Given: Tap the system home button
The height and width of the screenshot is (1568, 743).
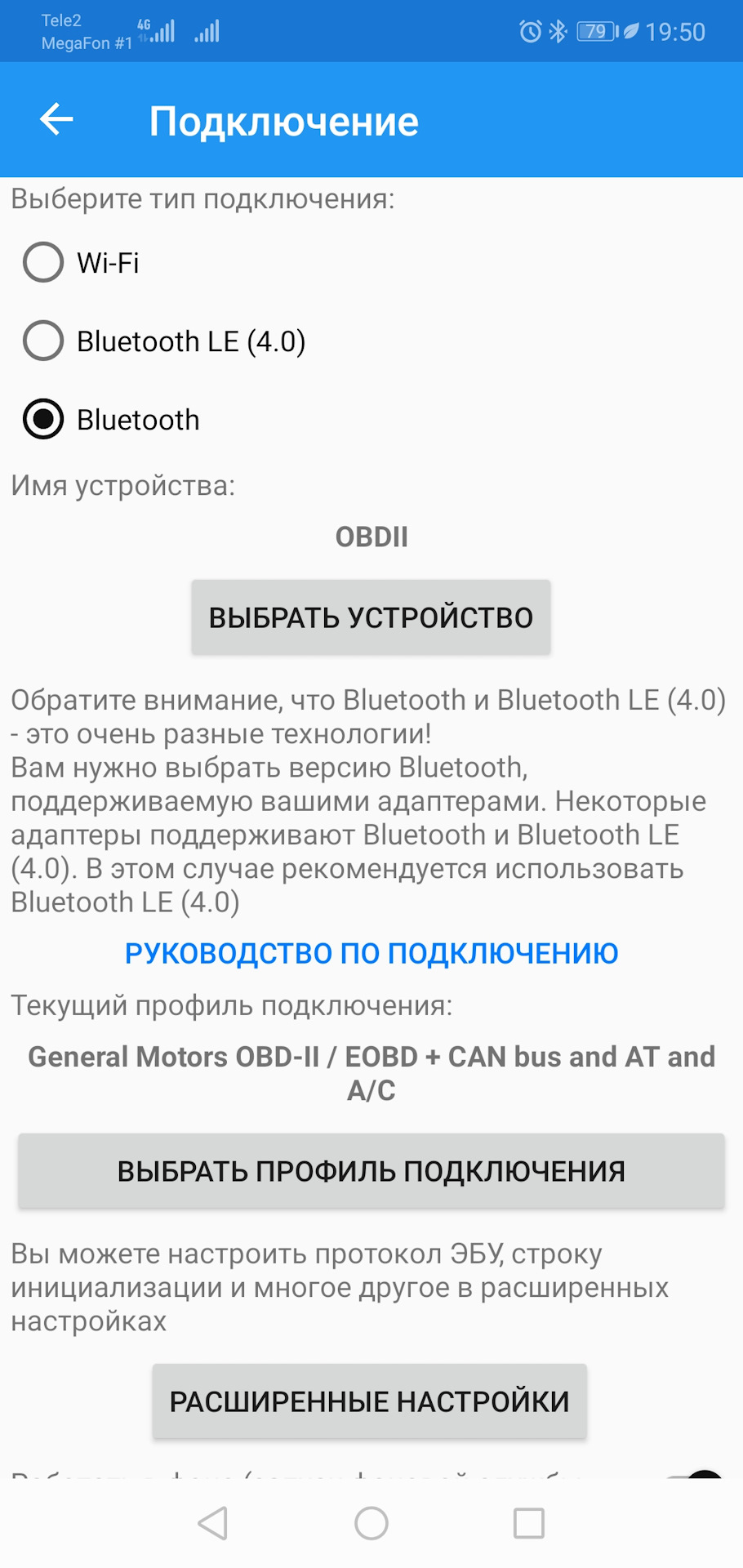Looking at the screenshot, I should pos(371,1523).
